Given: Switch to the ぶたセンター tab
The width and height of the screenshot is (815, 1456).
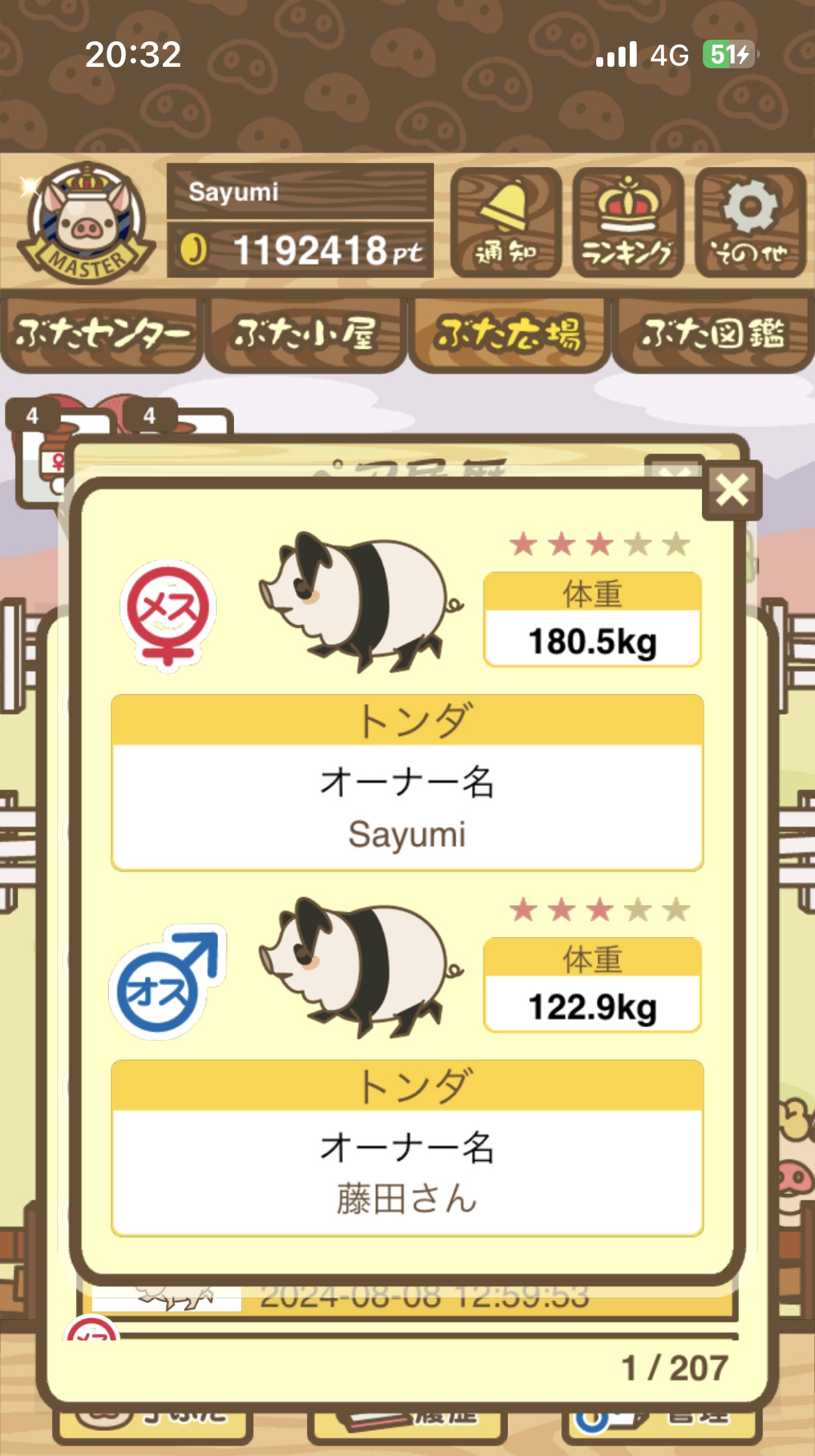Looking at the screenshot, I should (x=102, y=334).
